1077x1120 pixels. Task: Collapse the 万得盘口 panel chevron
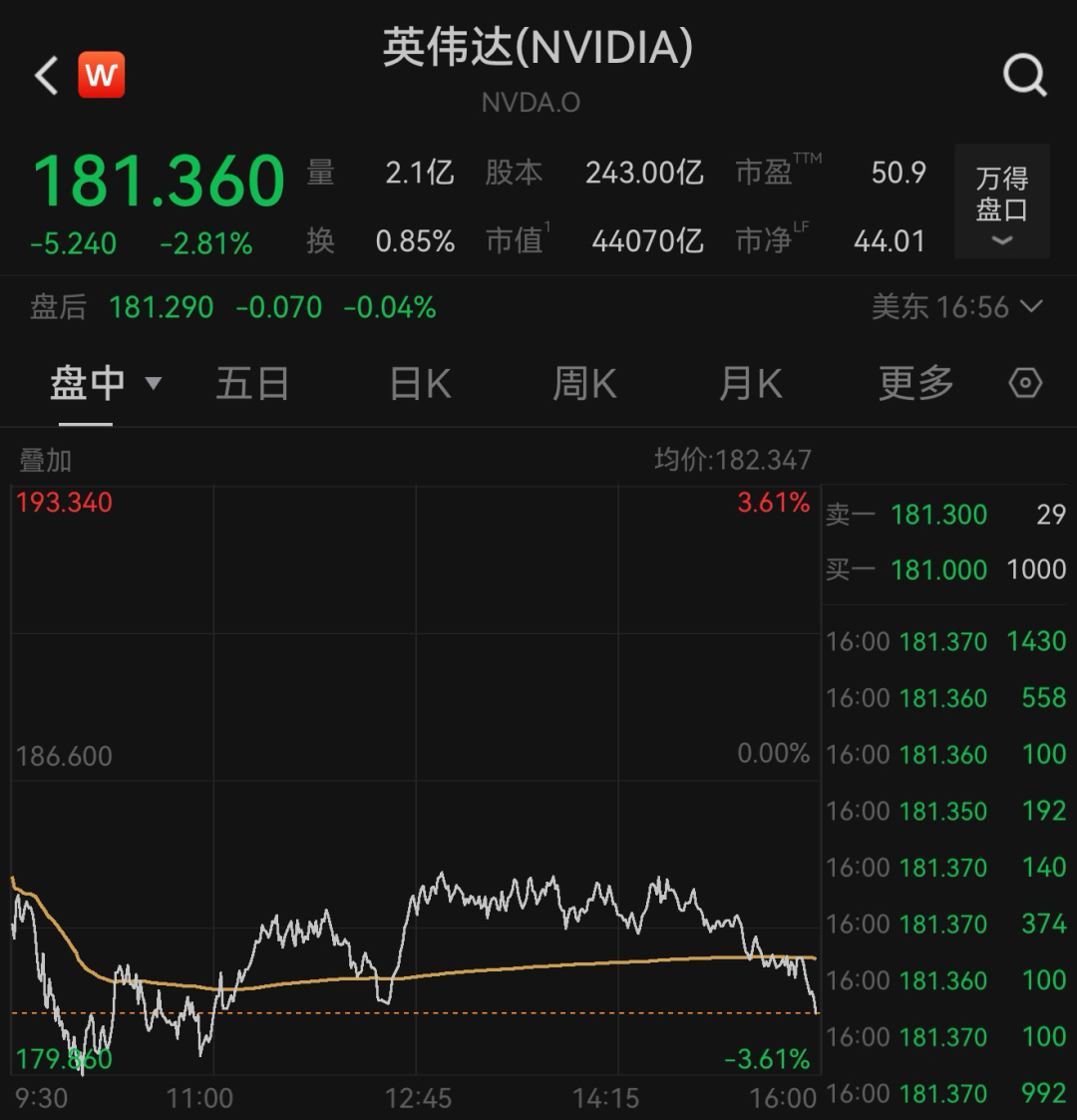click(1000, 239)
